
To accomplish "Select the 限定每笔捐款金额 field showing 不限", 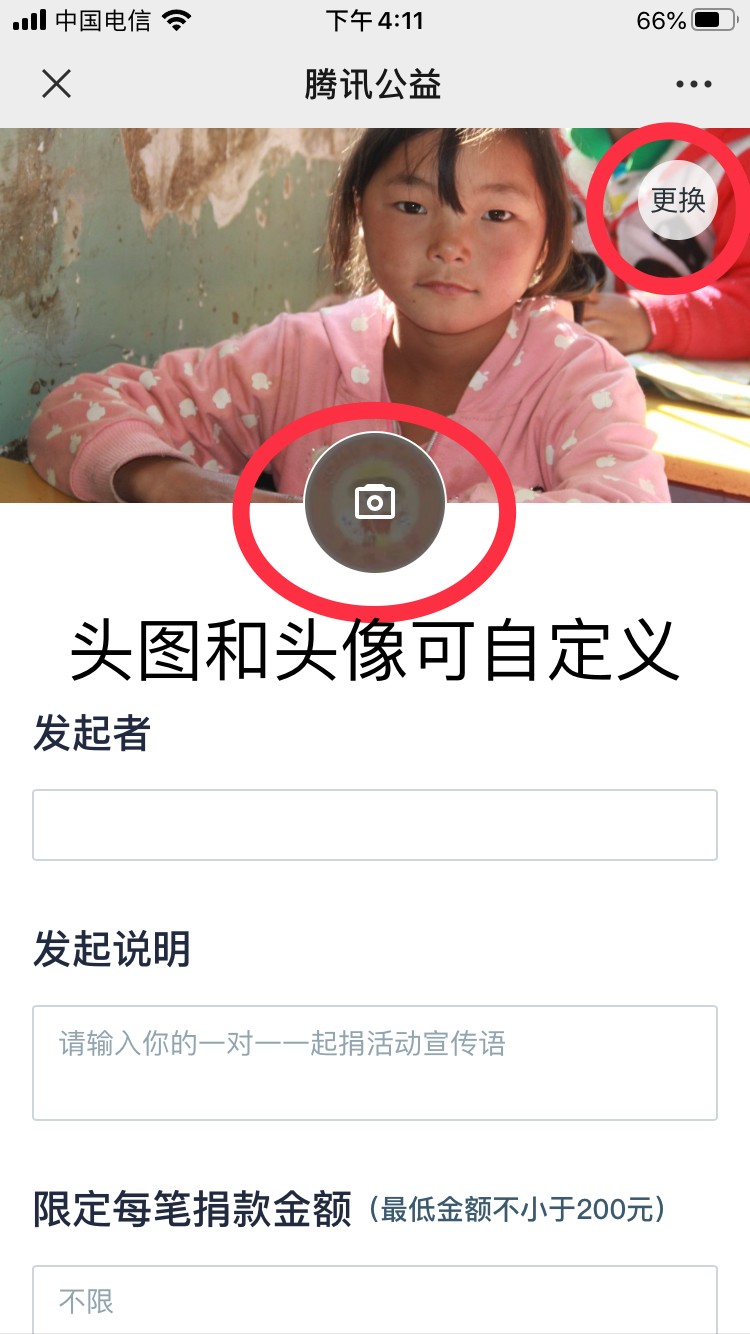I will point(375,1299).
